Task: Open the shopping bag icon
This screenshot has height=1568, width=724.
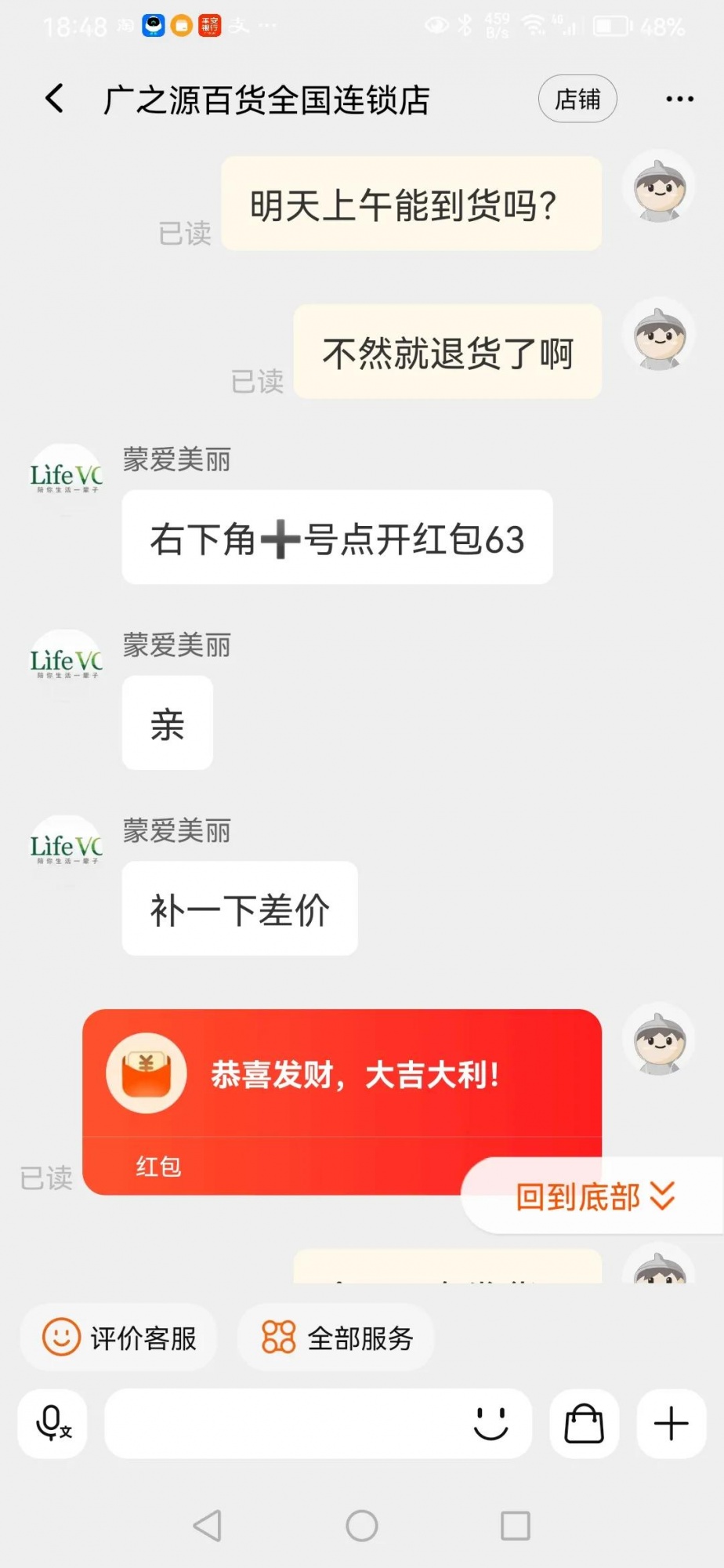Action: coord(585,1423)
